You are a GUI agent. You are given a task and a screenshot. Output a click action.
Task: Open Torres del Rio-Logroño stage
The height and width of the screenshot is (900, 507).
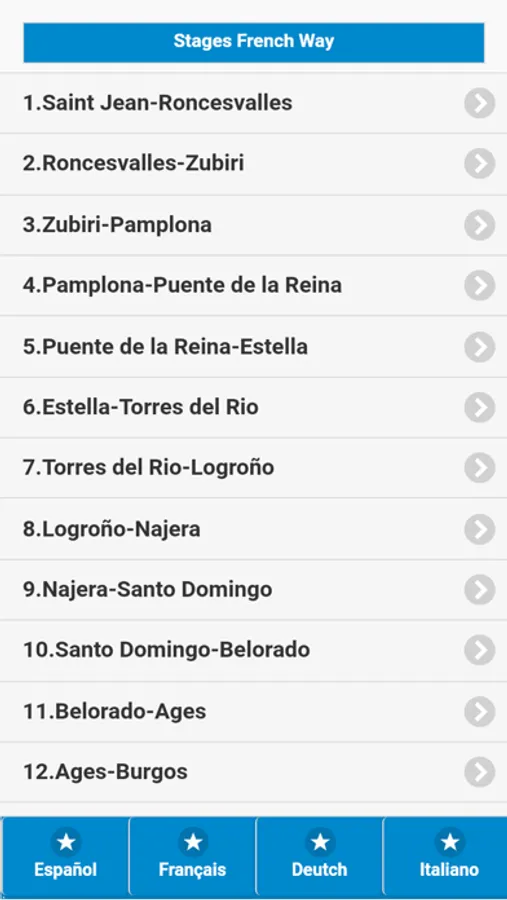coord(253,468)
